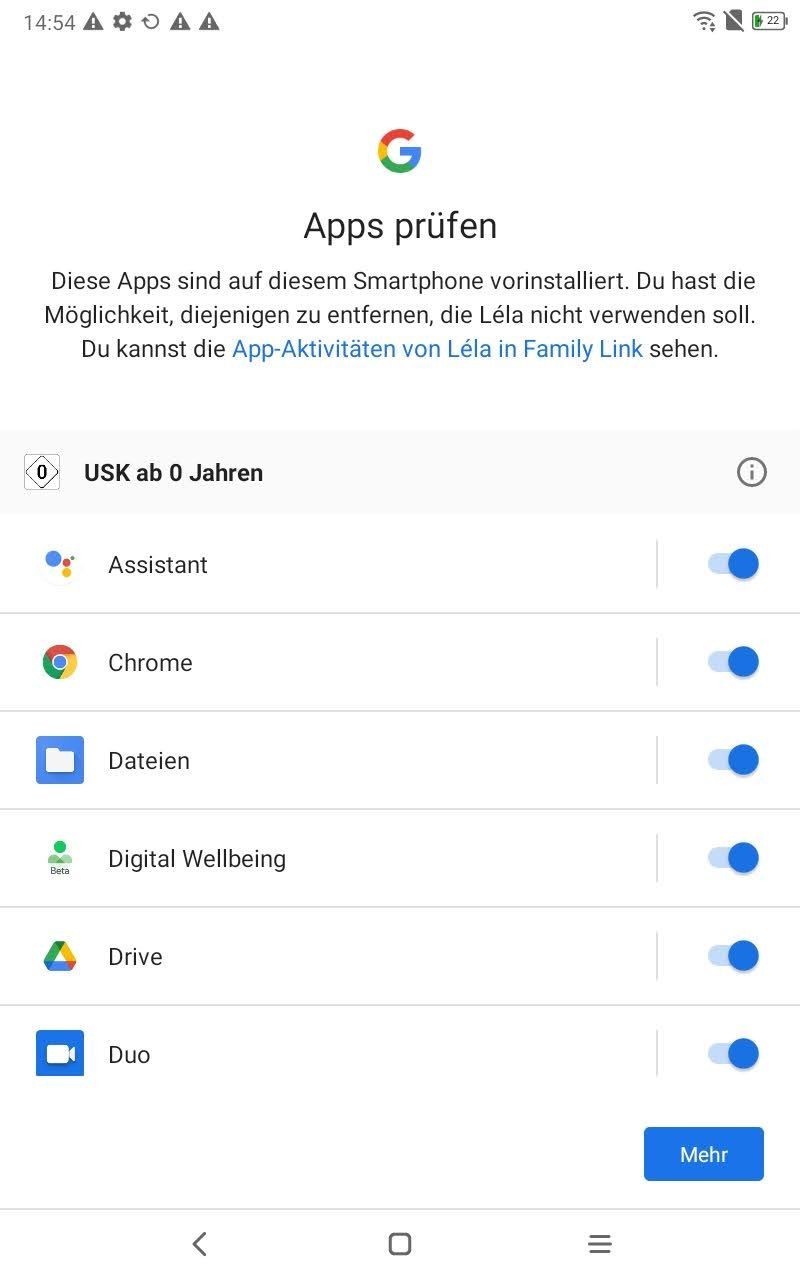Viewport: 800px width, 1280px height.
Task: Click the Assistant app icon
Action: click(59, 564)
